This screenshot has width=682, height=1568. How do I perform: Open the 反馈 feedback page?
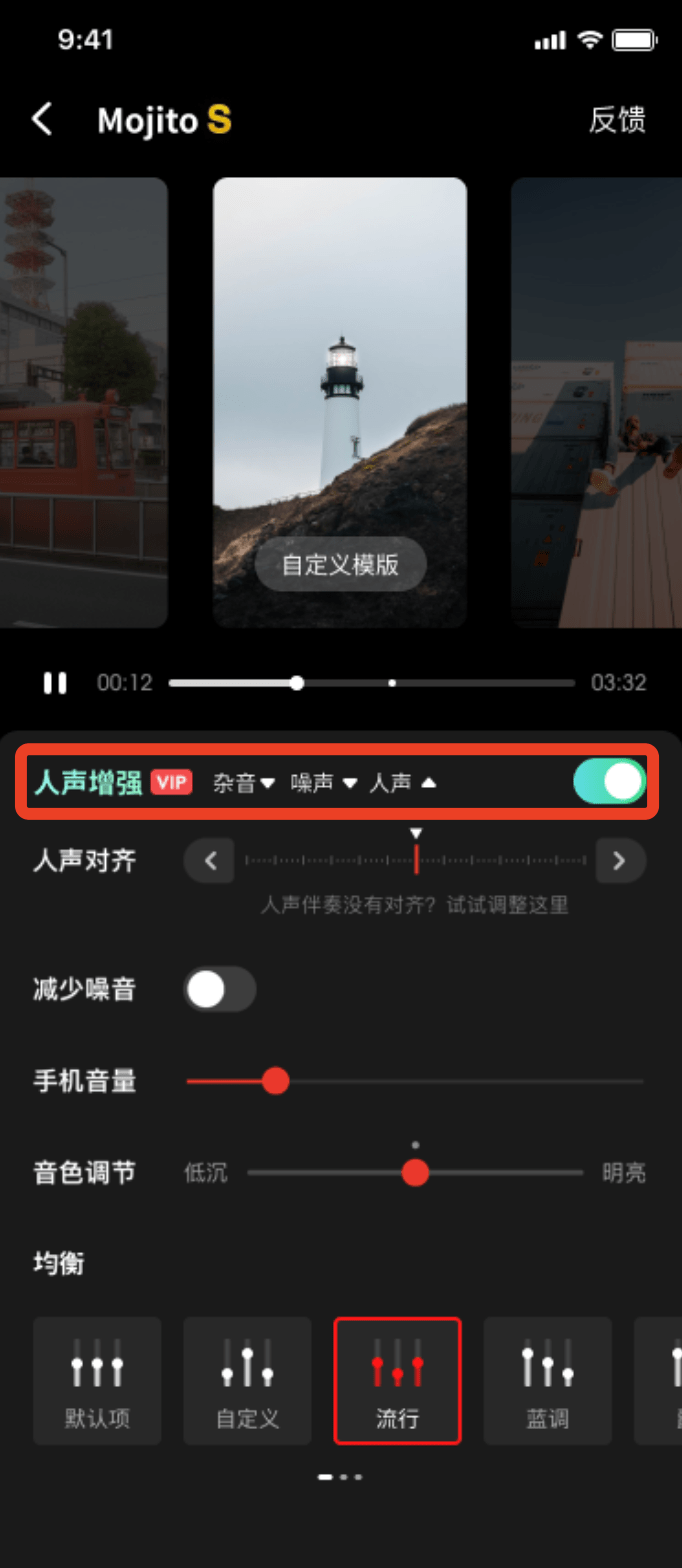click(x=616, y=120)
